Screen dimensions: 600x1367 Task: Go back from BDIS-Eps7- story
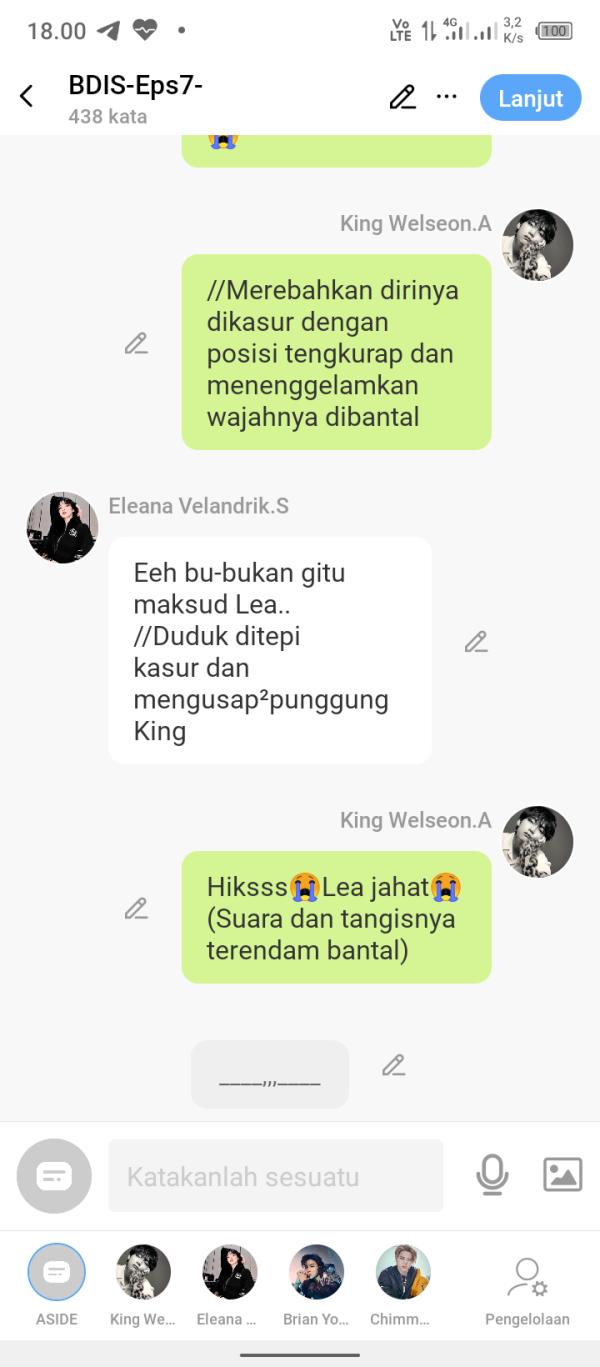tap(27, 96)
